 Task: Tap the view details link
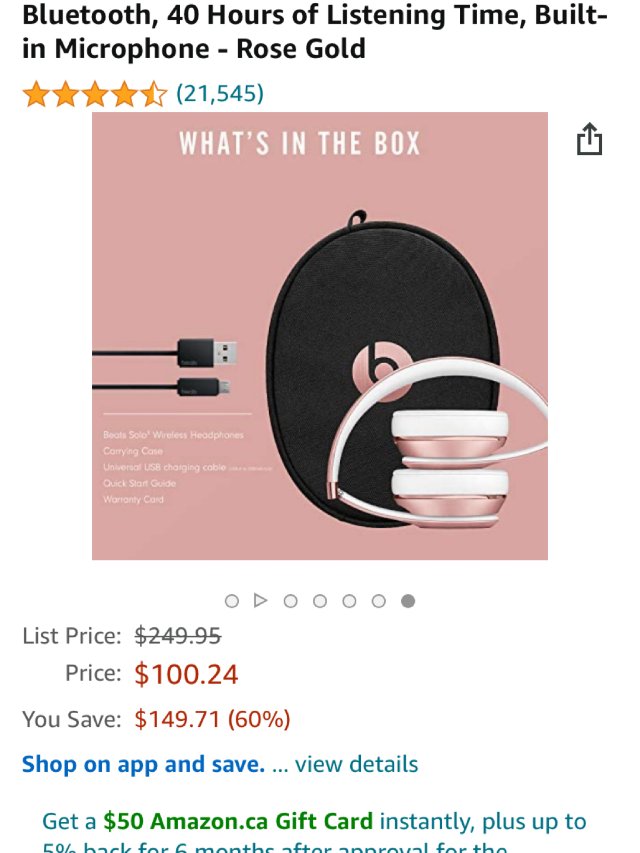356,765
